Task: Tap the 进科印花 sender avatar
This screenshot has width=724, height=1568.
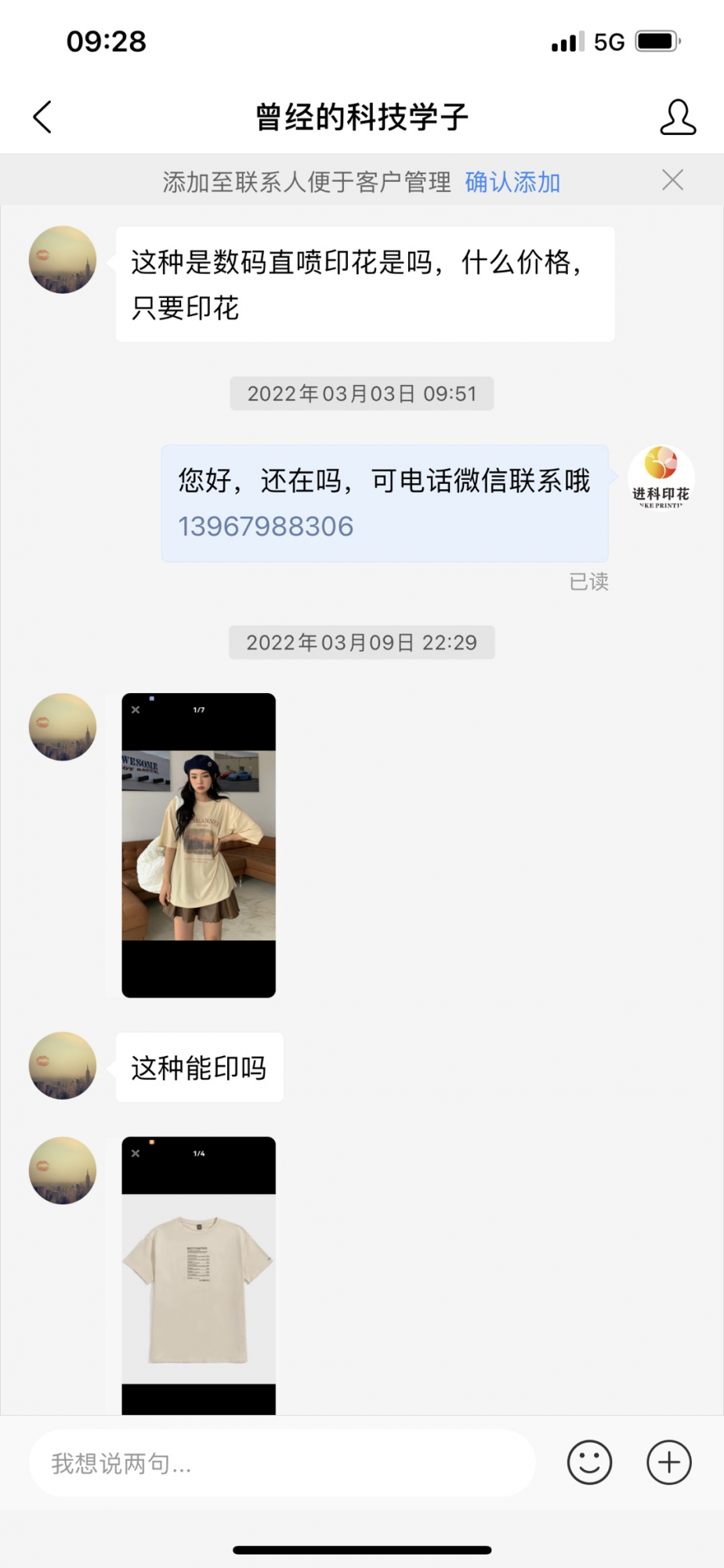Action: pos(661,478)
